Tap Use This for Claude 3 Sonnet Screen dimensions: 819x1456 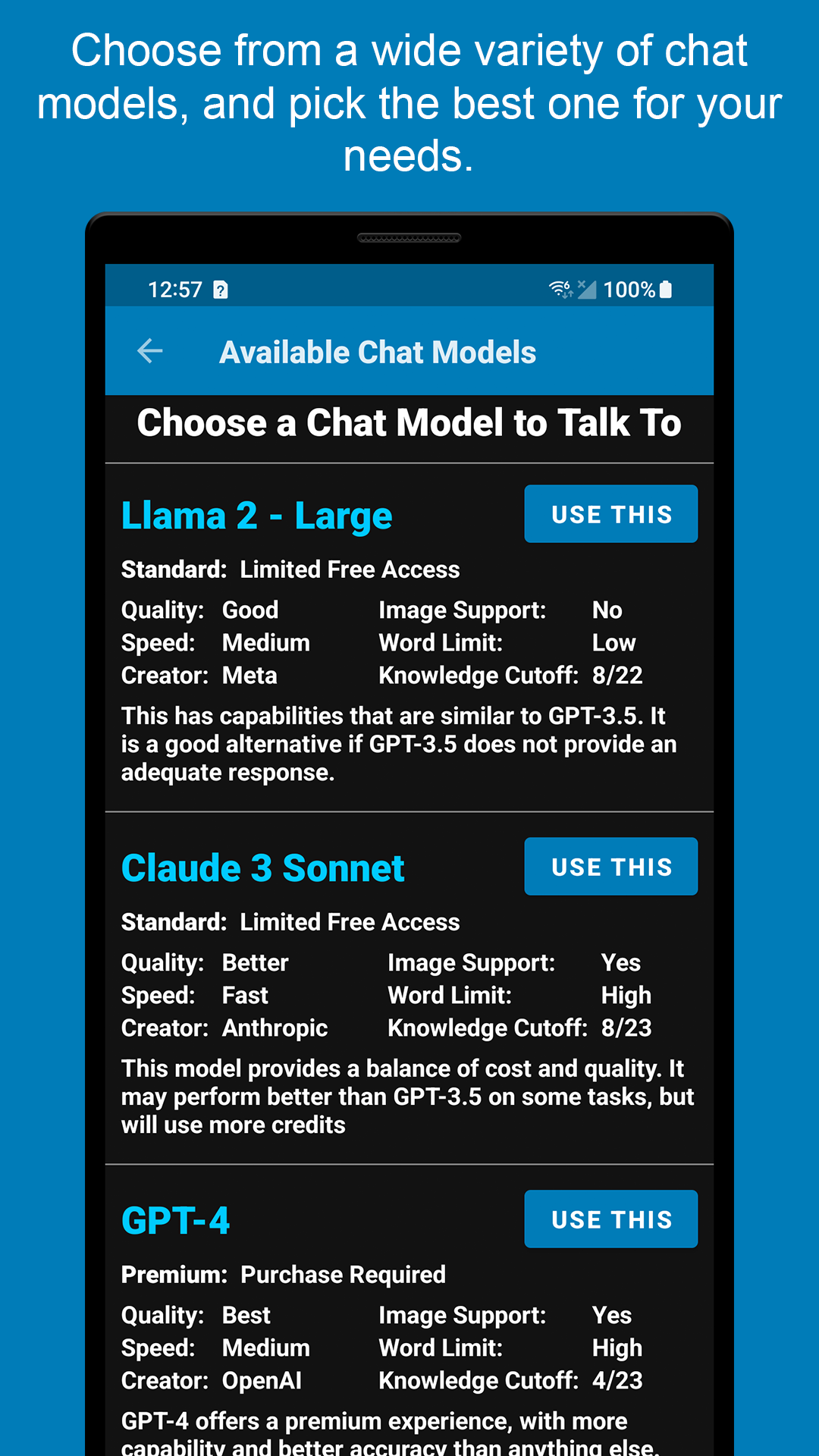(610, 866)
